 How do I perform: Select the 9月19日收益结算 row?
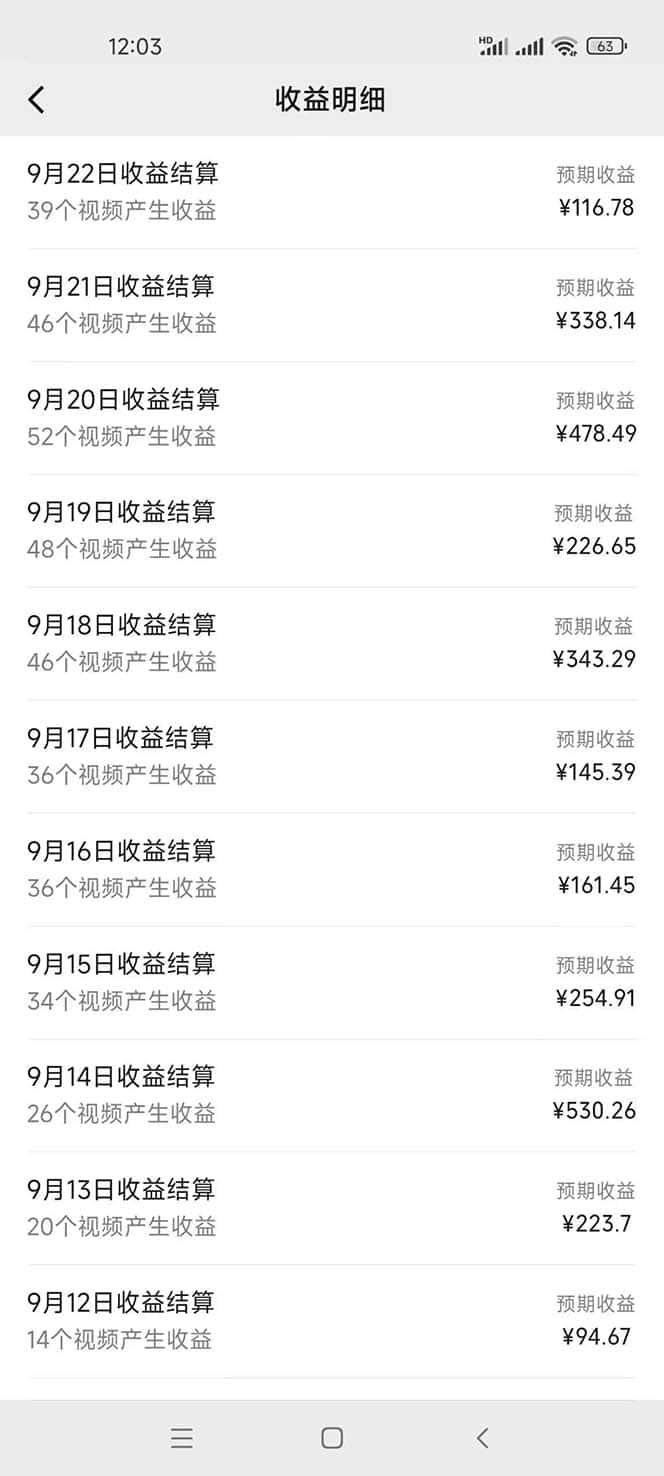(x=330, y=531)
